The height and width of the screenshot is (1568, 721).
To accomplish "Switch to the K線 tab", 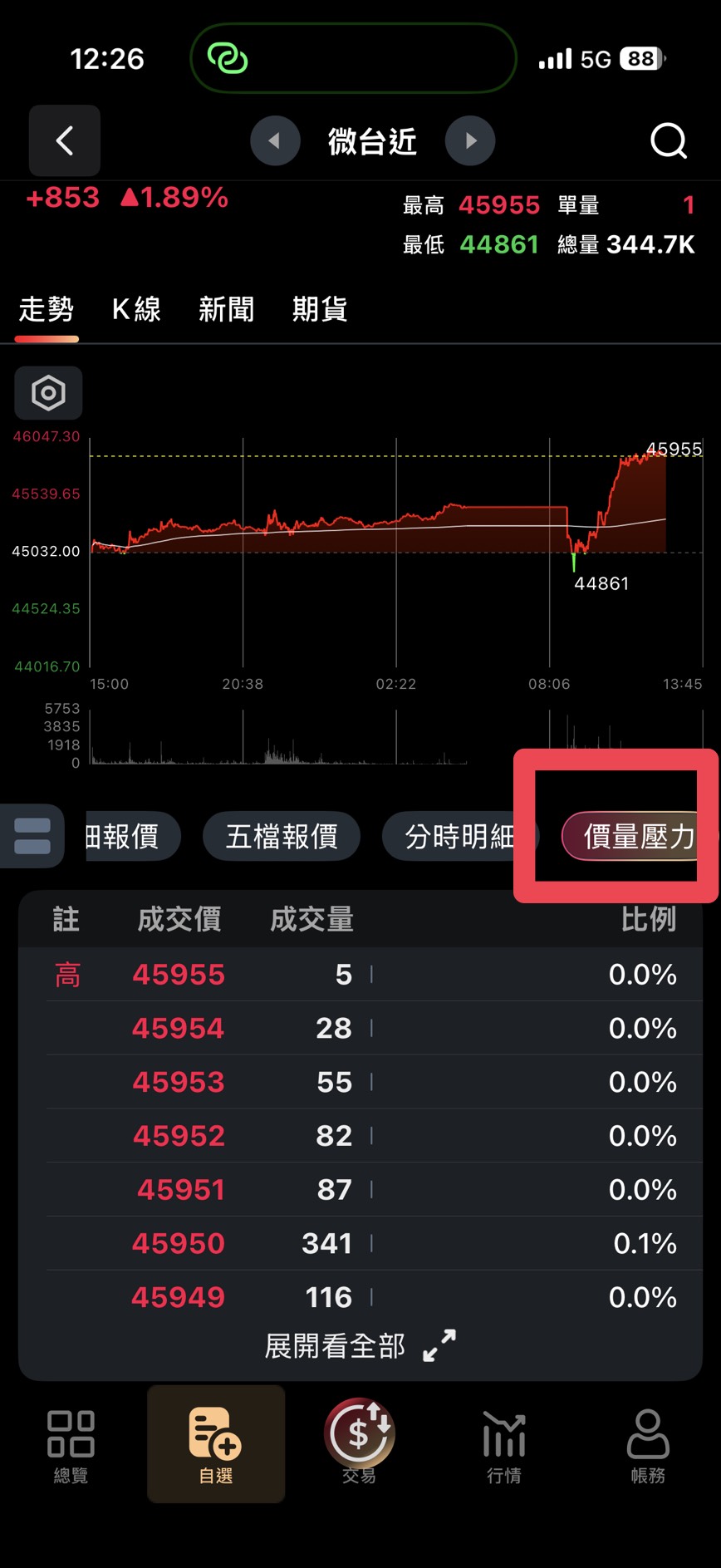I will [136, 309].
